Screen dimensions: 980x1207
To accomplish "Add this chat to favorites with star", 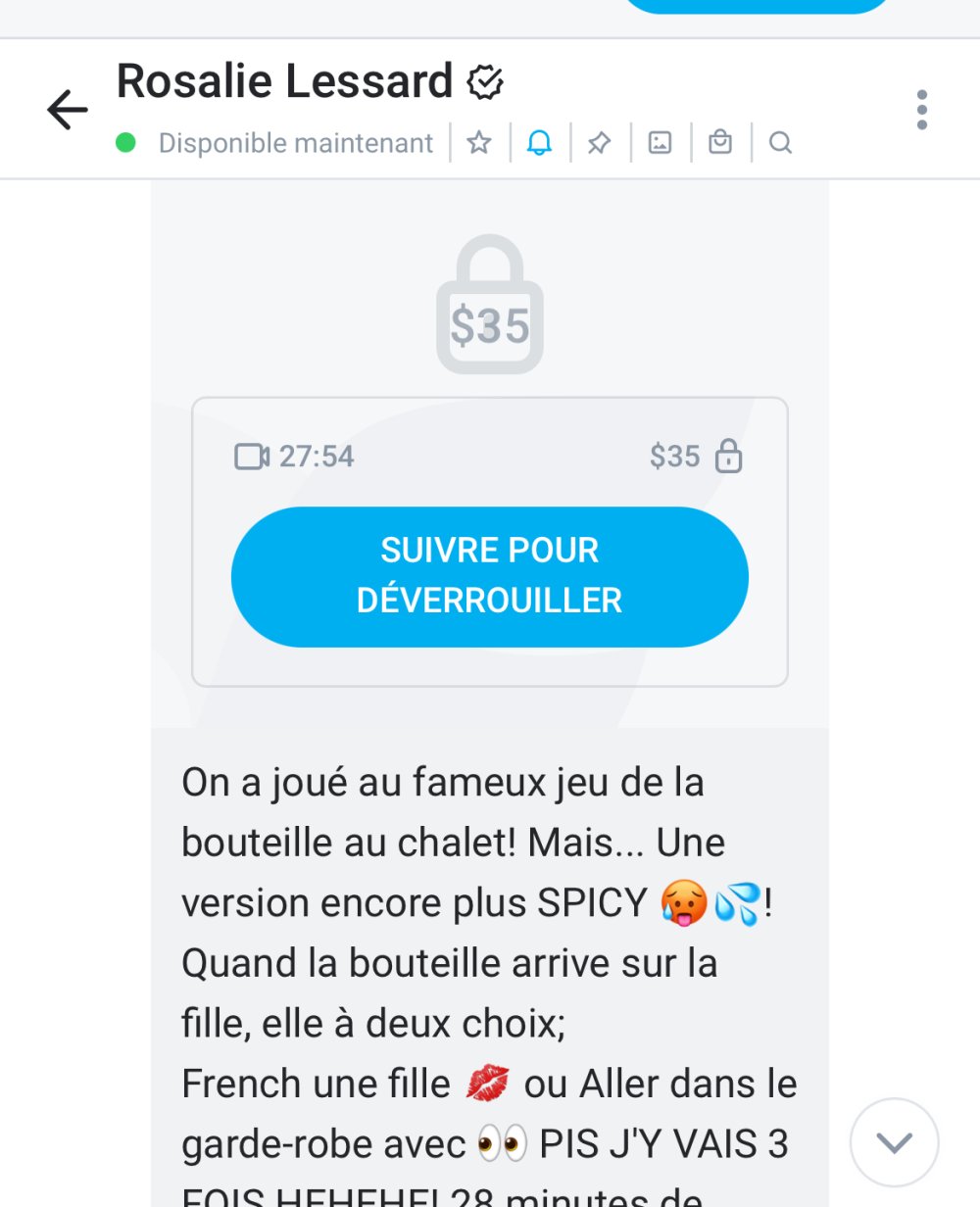I will [478, 143].
